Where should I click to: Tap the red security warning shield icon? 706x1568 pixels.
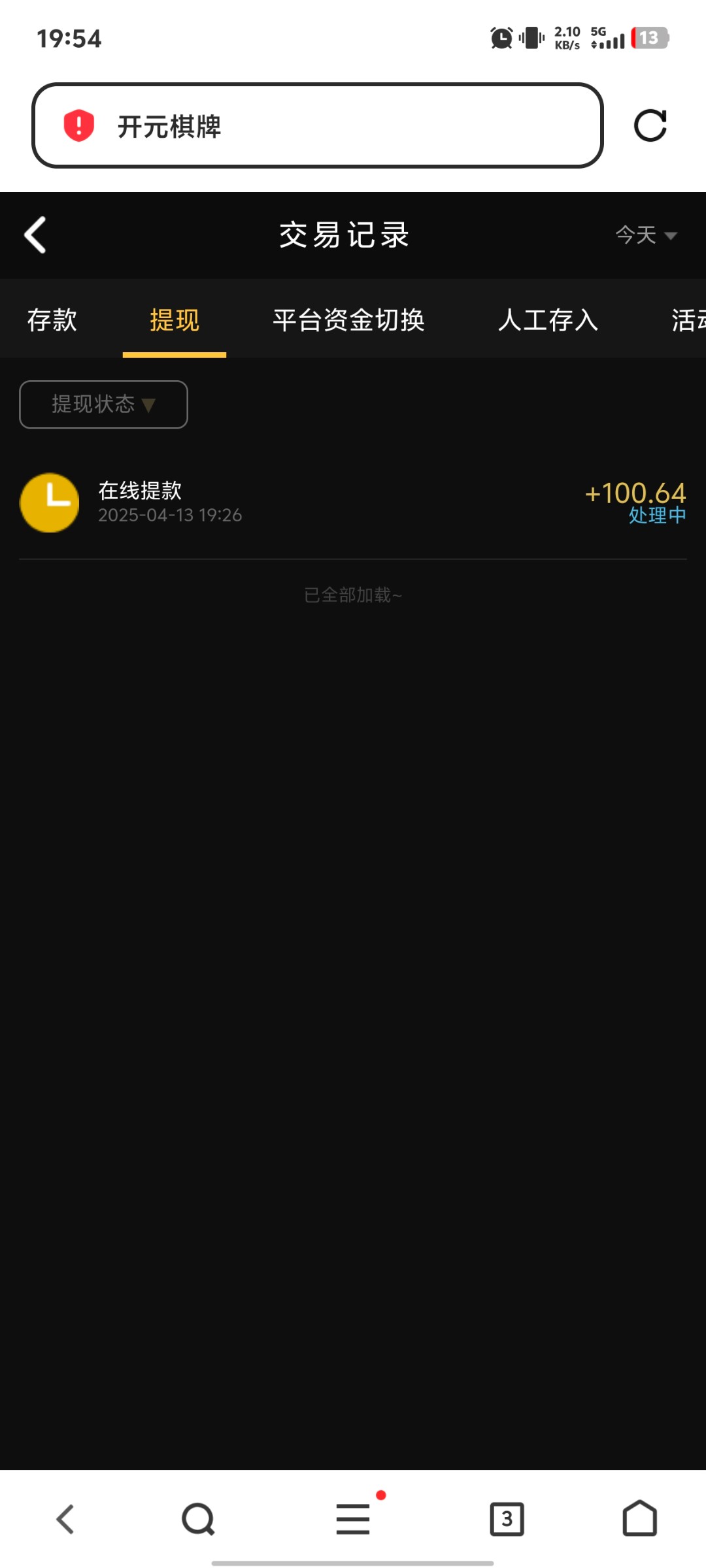pos(78,125)
